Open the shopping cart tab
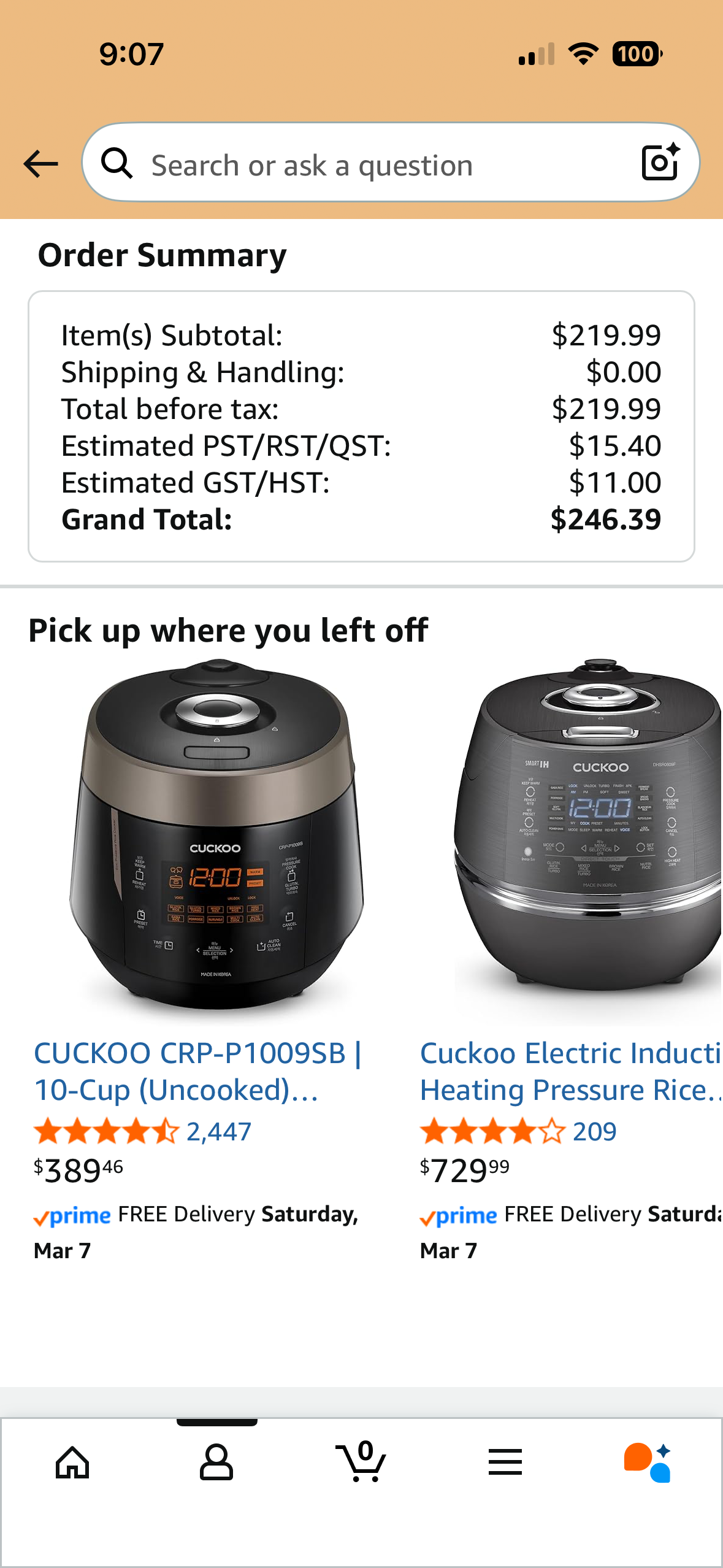 click(362, 1462)
